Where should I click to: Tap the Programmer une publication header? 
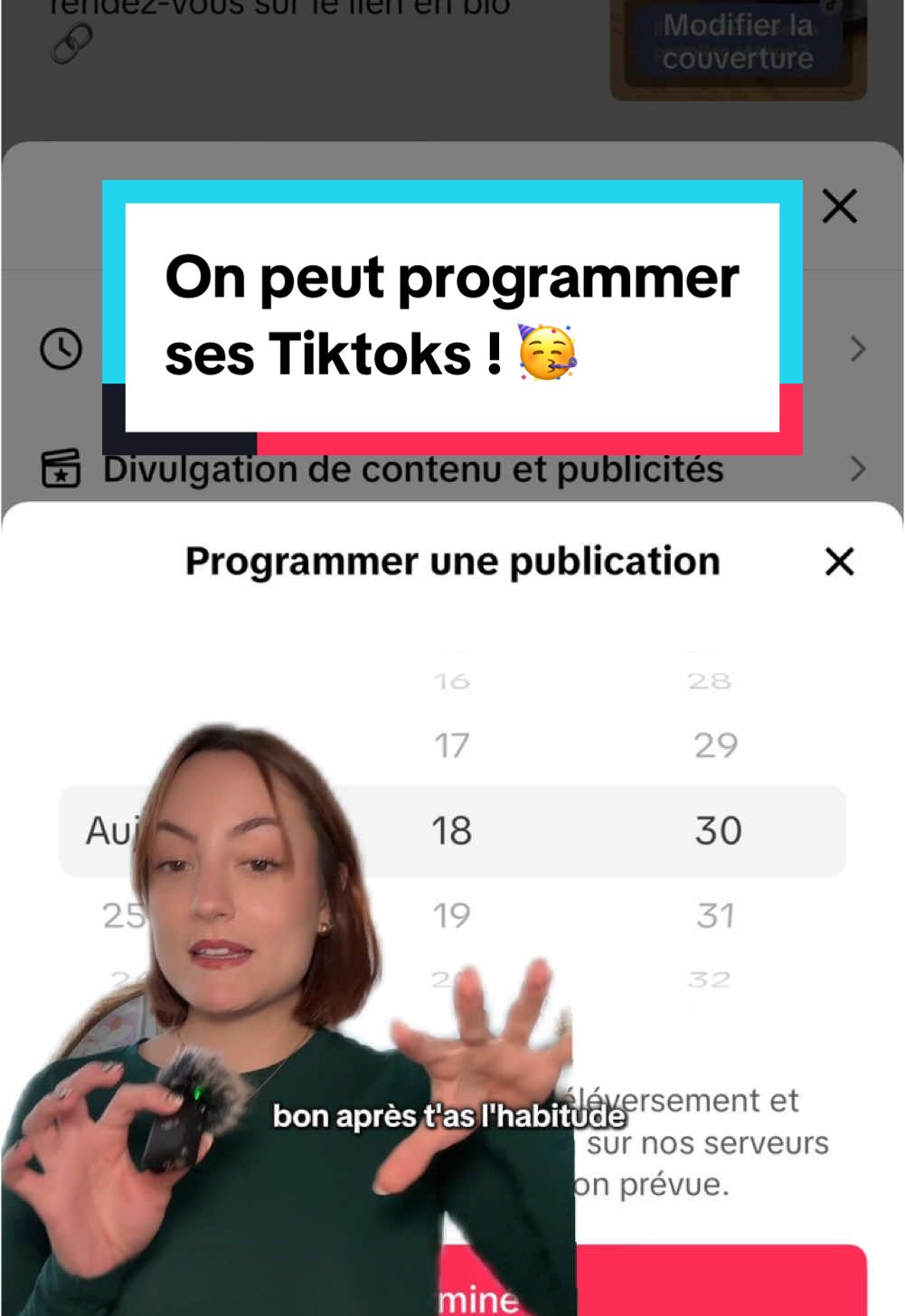pyautogui.click(x=453, y=561)
